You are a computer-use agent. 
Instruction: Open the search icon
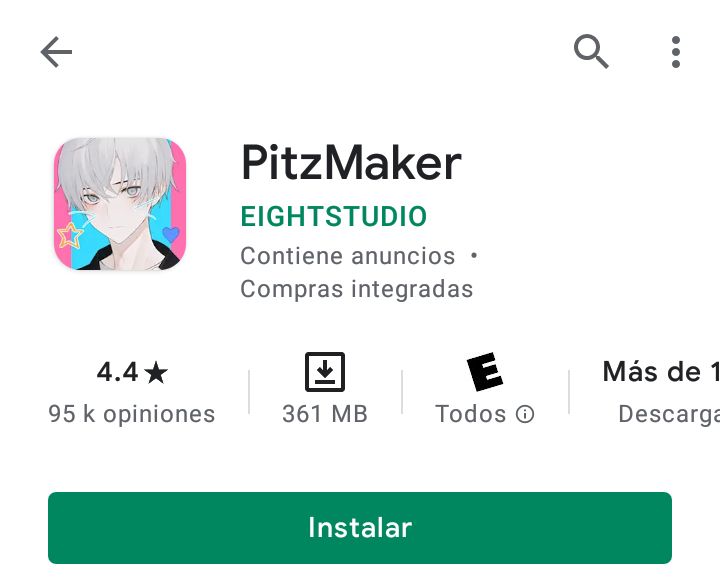click(591, 51)
